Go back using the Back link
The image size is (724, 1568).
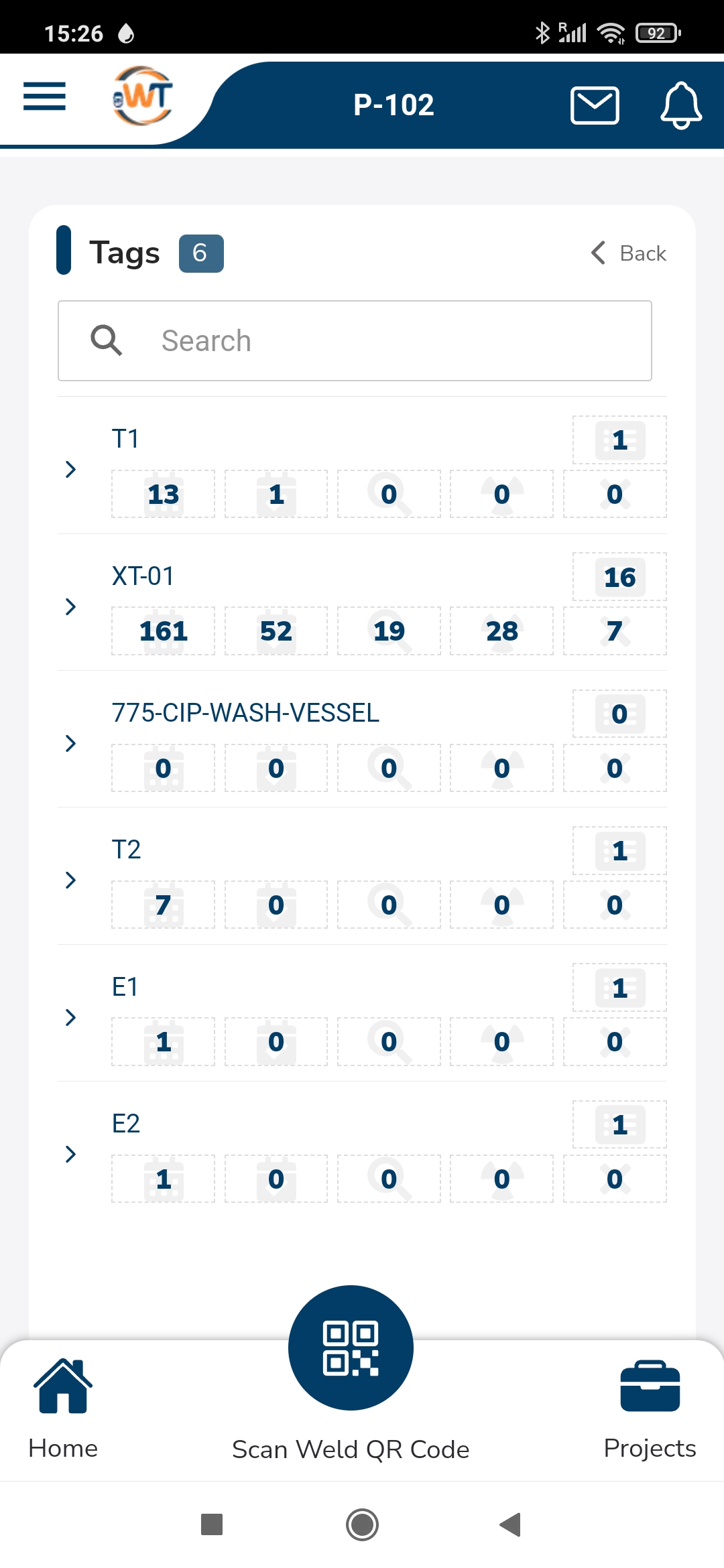pos(628,253)
